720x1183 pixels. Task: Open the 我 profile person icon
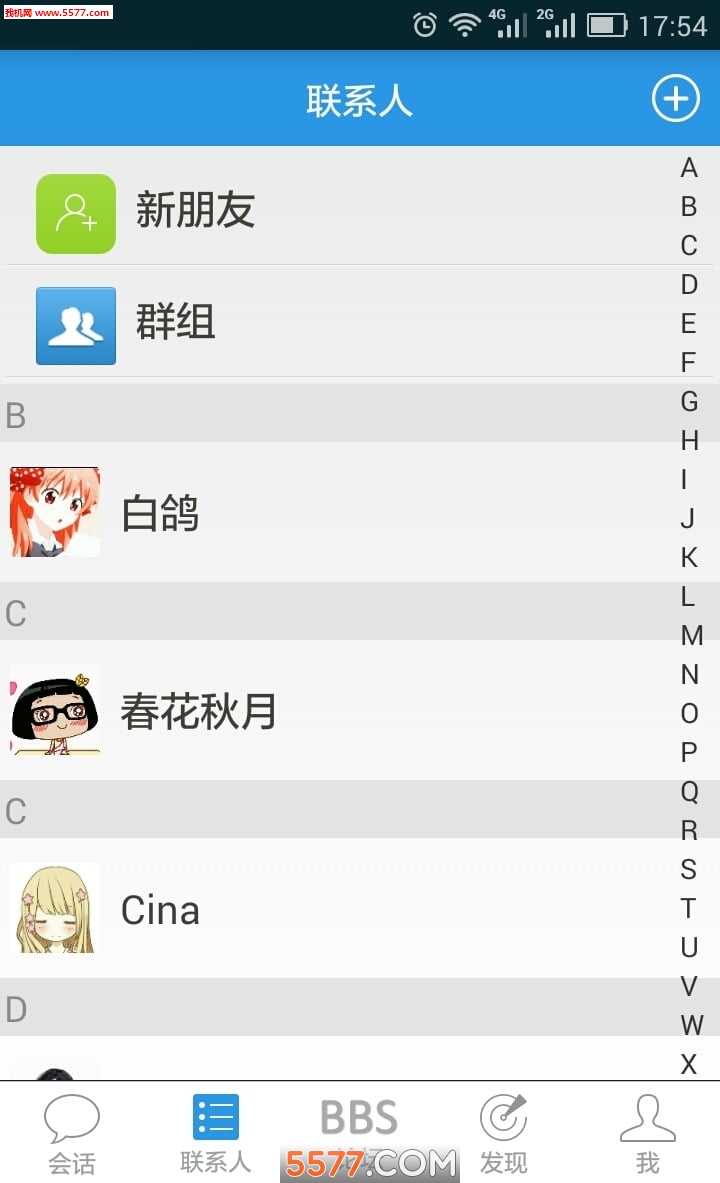point(648,1115)
